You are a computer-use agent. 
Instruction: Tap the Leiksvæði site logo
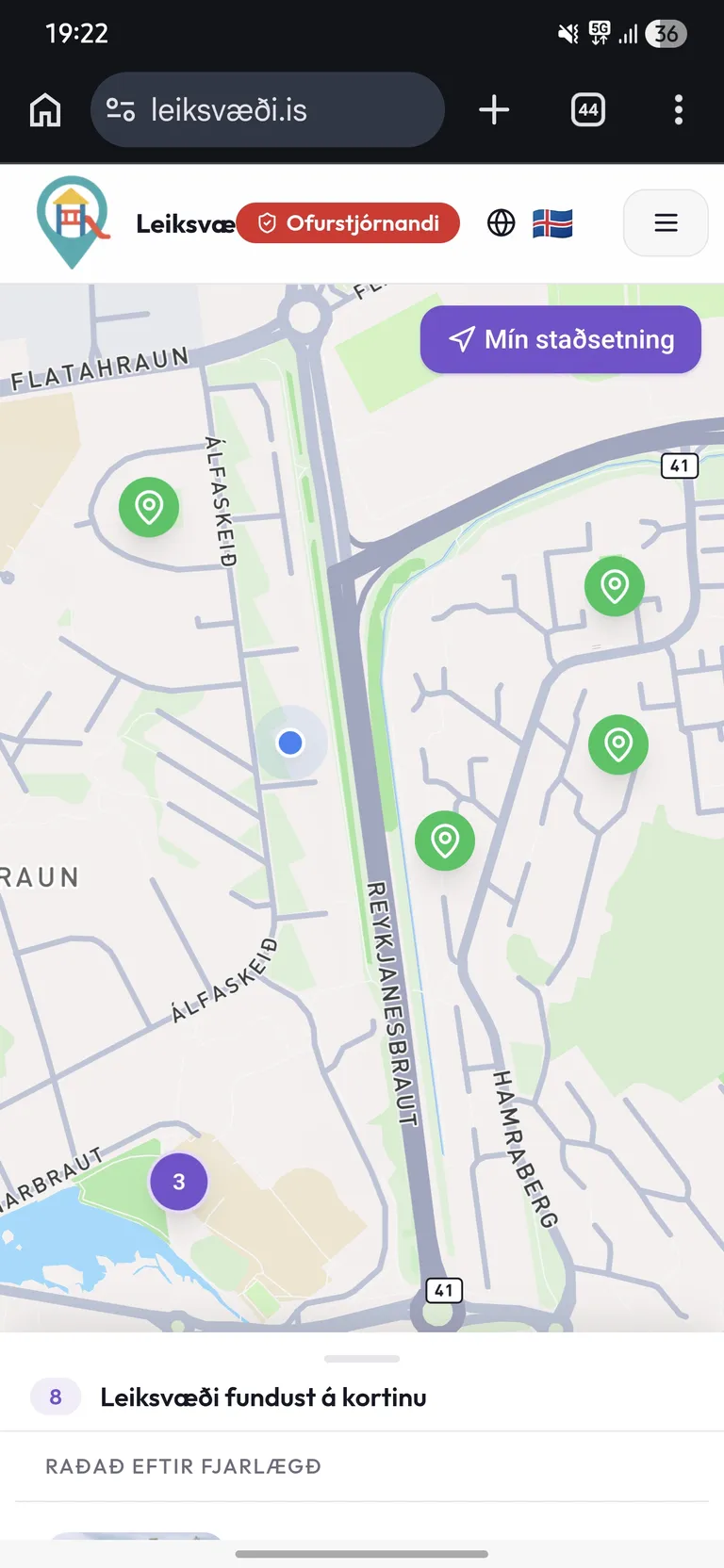click(x=74, y=222)
